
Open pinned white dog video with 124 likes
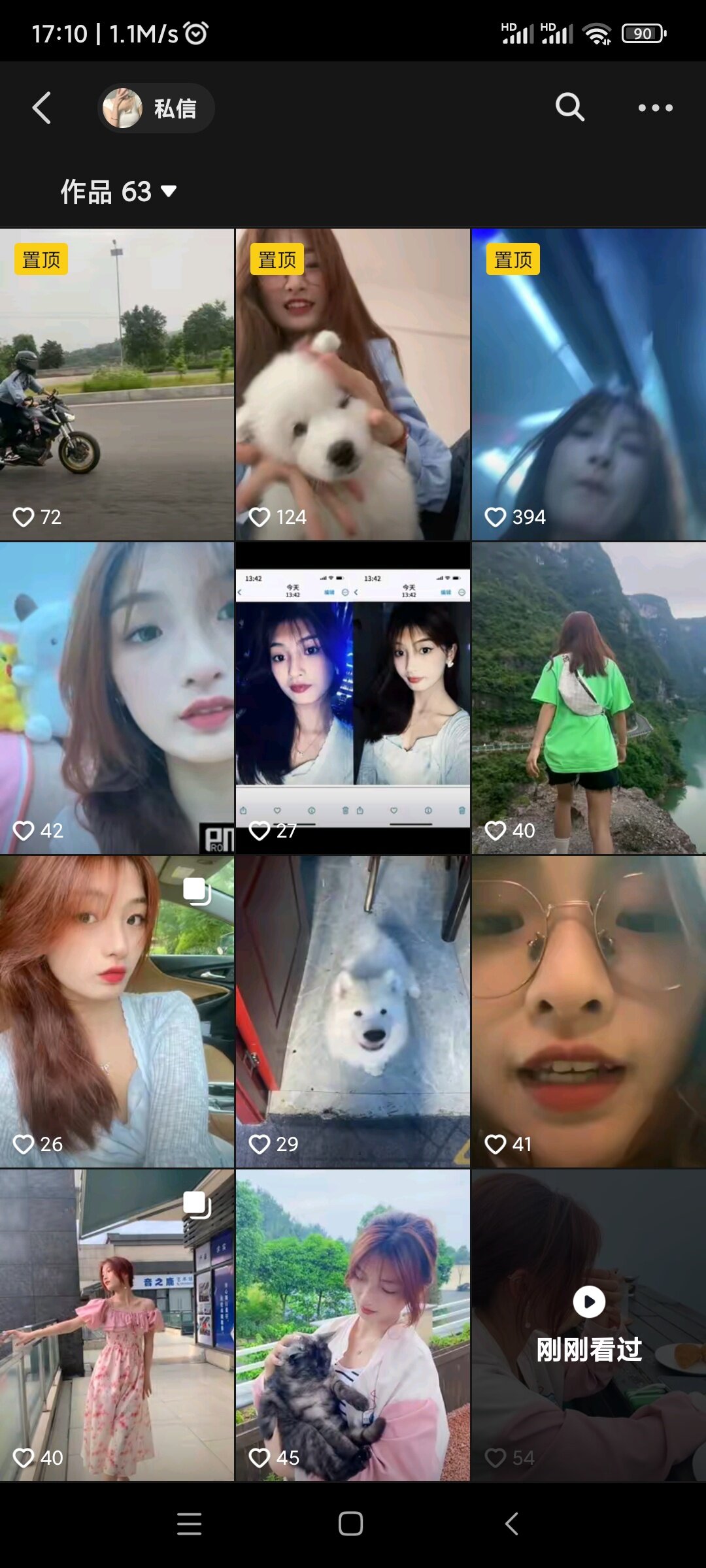[x=353, y=384]
